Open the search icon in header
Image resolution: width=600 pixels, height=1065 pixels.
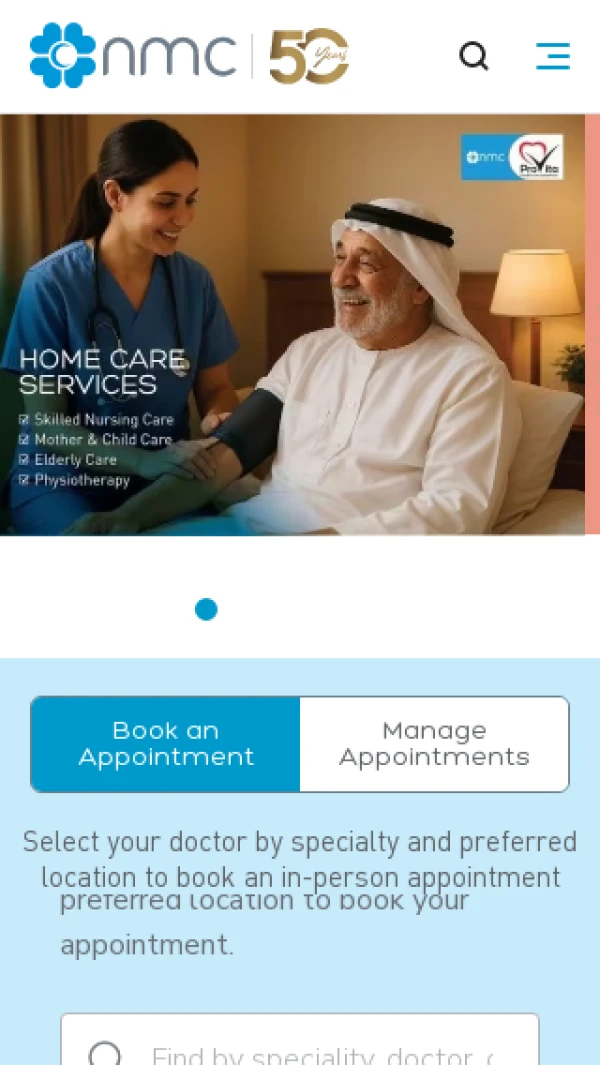(474, 56)
